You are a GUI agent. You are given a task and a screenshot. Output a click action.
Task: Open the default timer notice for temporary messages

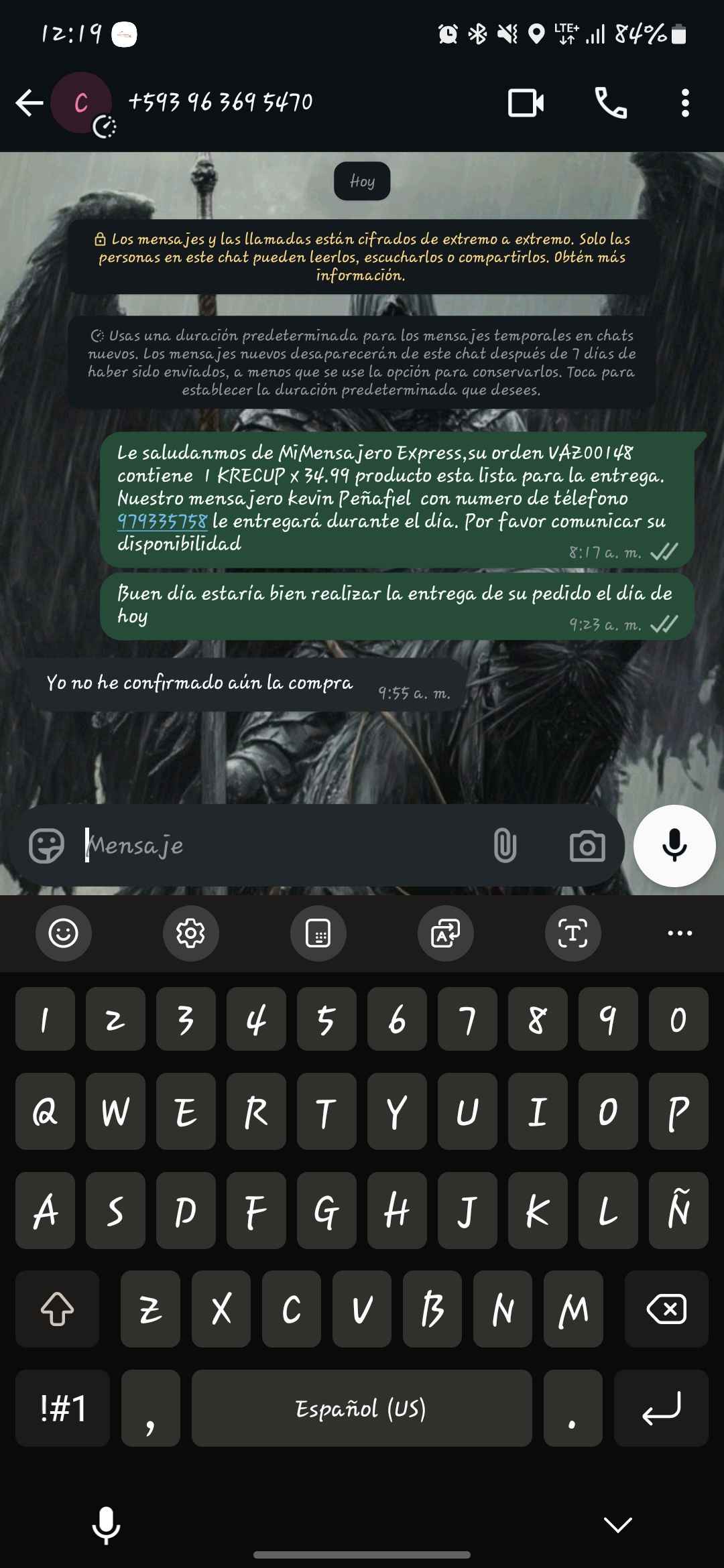click(x=362, y=363)
